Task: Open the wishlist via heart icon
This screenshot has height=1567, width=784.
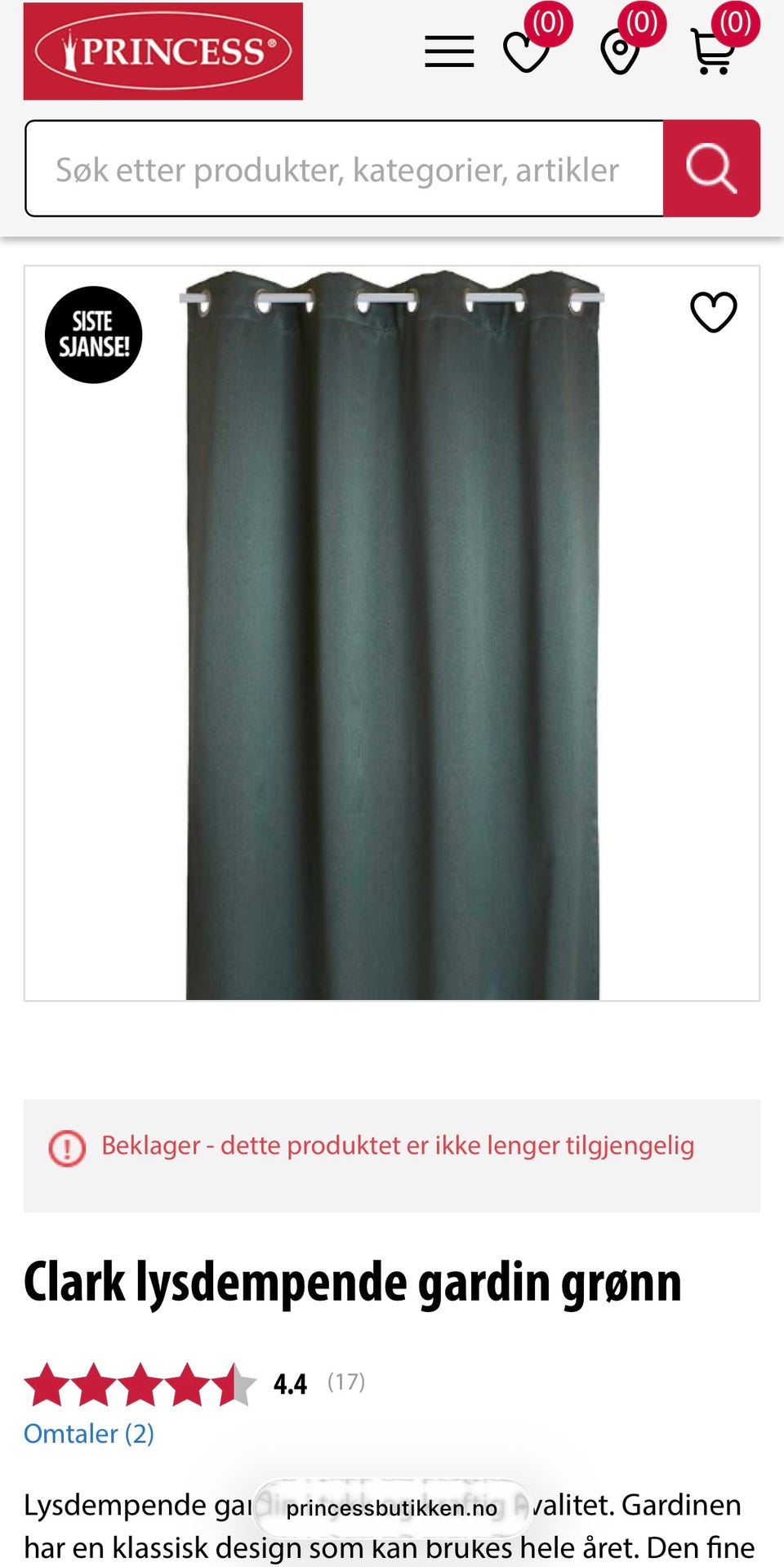Action: pos(527,51)
